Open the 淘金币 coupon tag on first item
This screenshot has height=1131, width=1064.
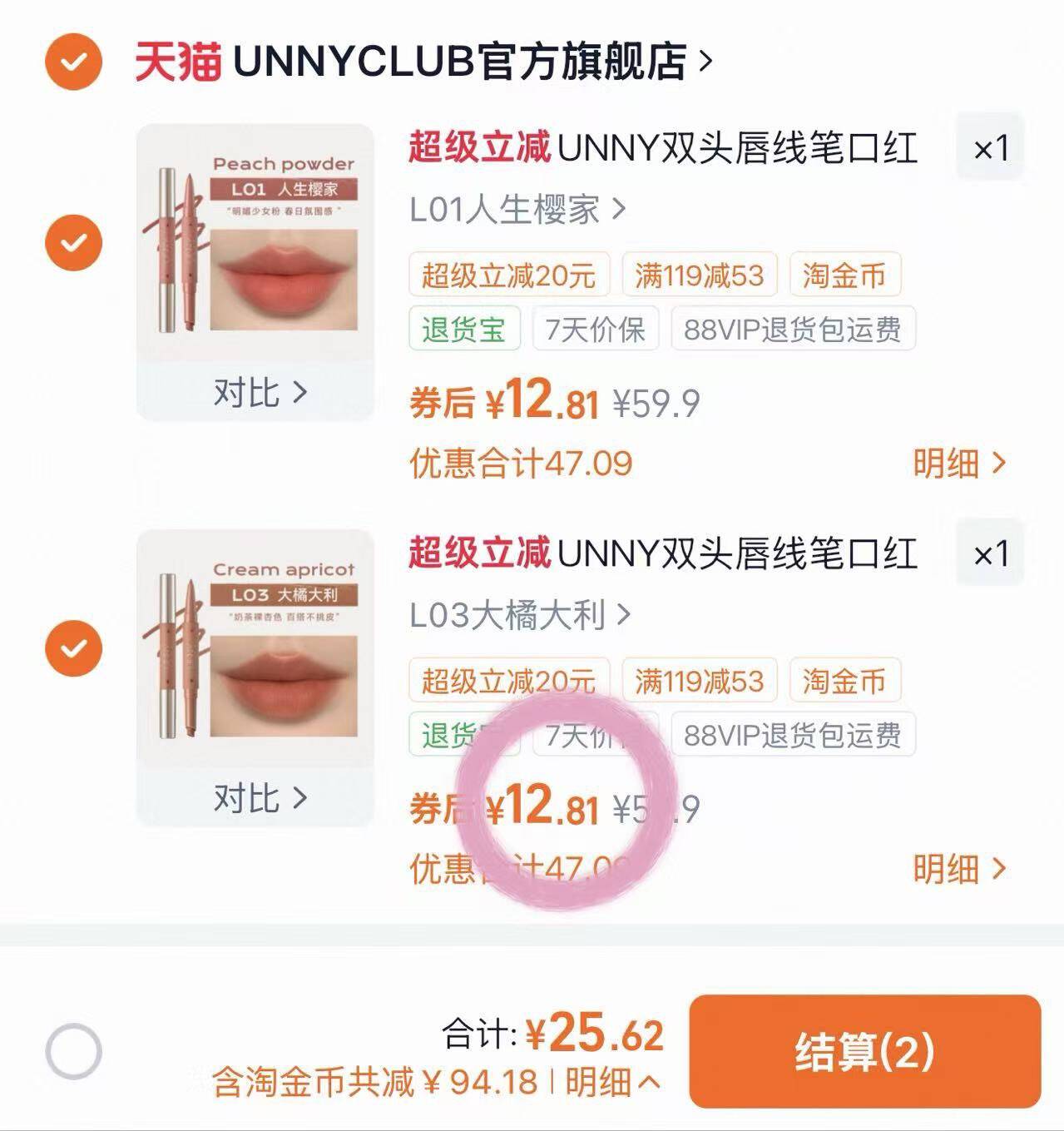(847, 275)
